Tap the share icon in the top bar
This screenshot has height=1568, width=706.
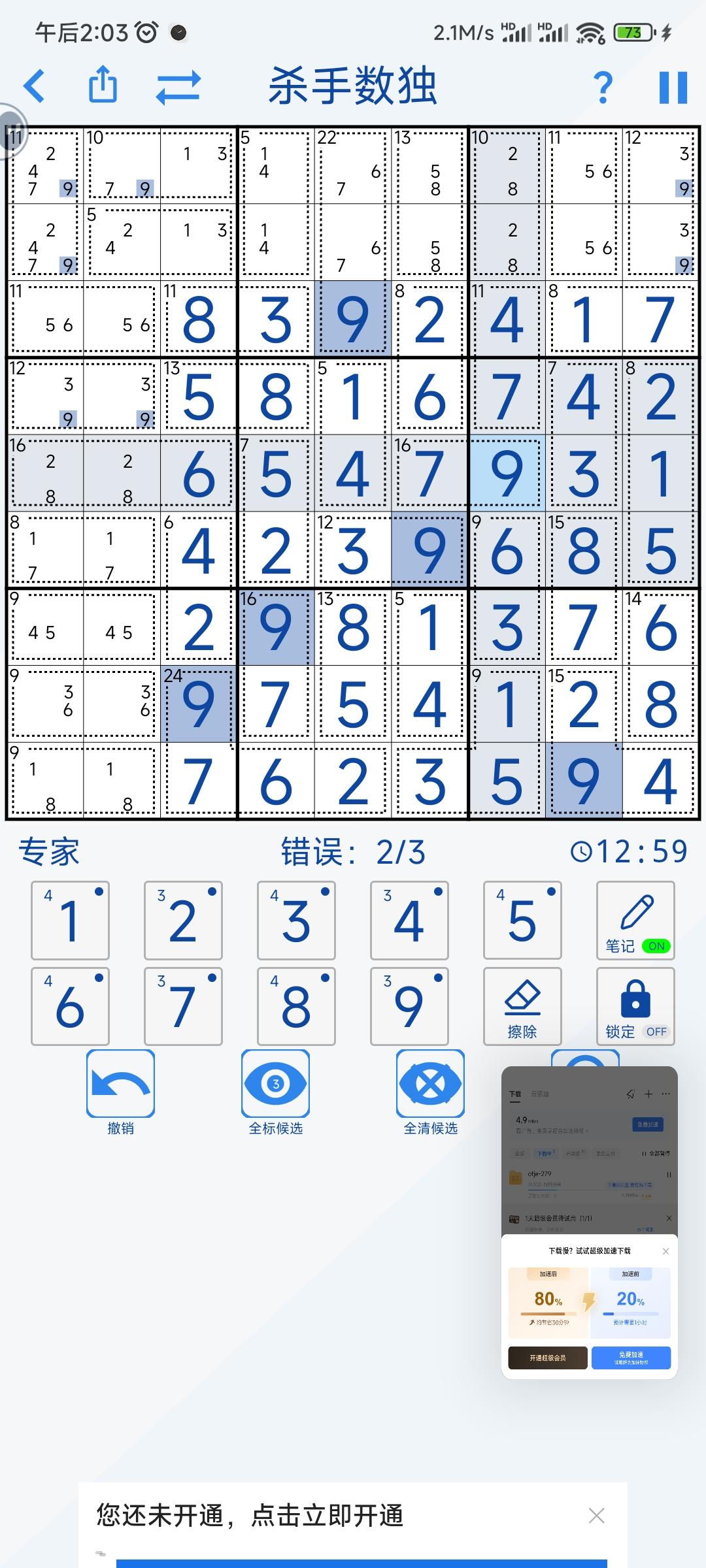(103, 87)
